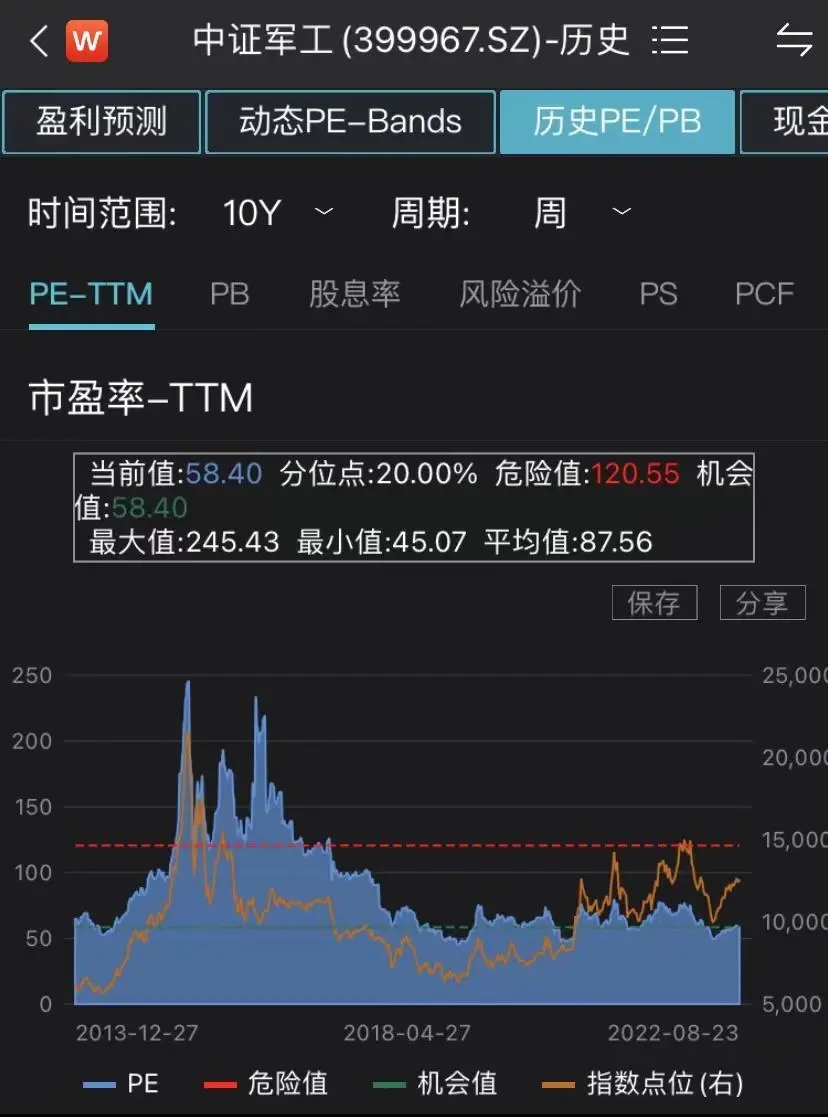Toggle 危险值 line in chart legend

coord(270,1083)
